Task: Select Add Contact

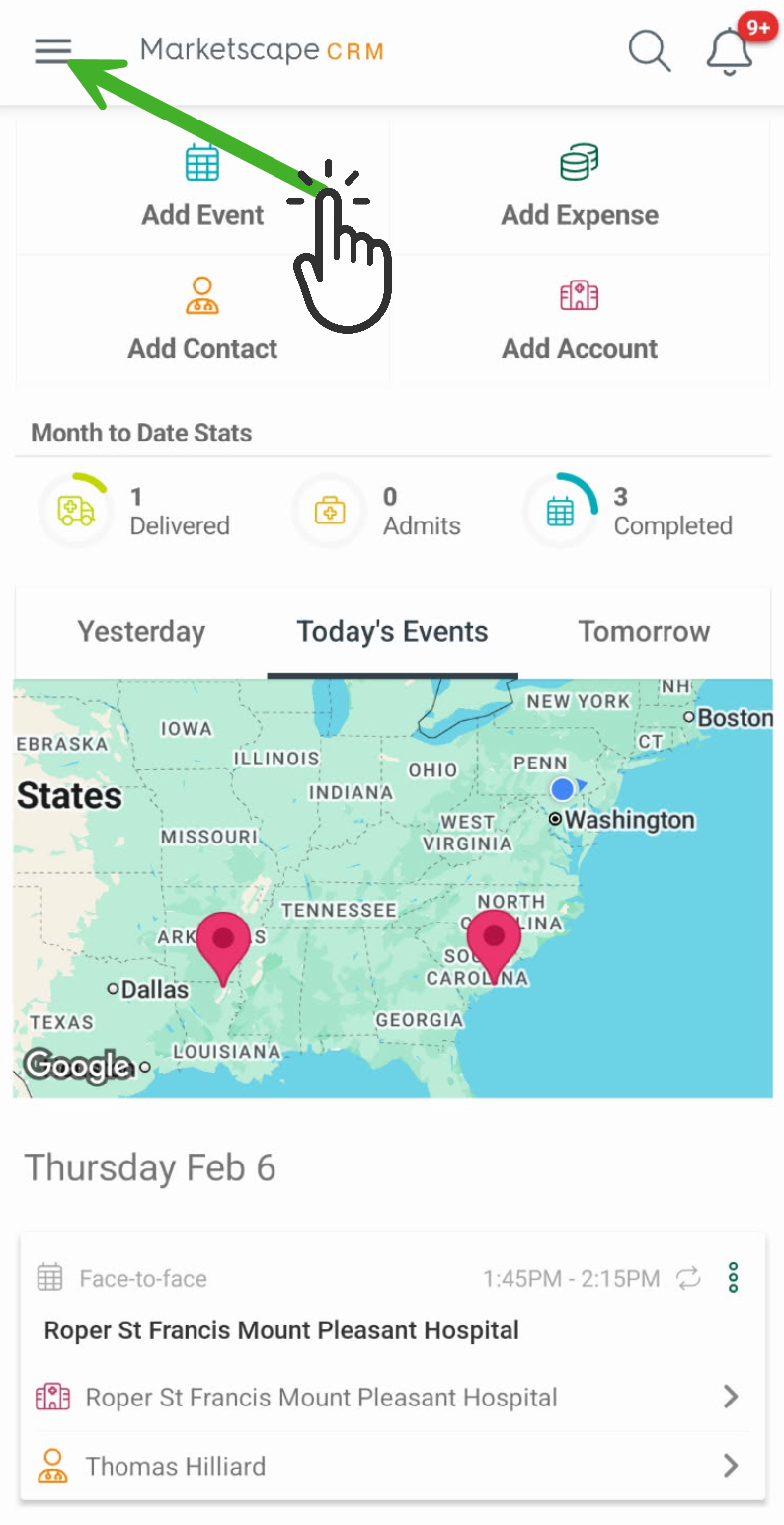Action: 202,319
